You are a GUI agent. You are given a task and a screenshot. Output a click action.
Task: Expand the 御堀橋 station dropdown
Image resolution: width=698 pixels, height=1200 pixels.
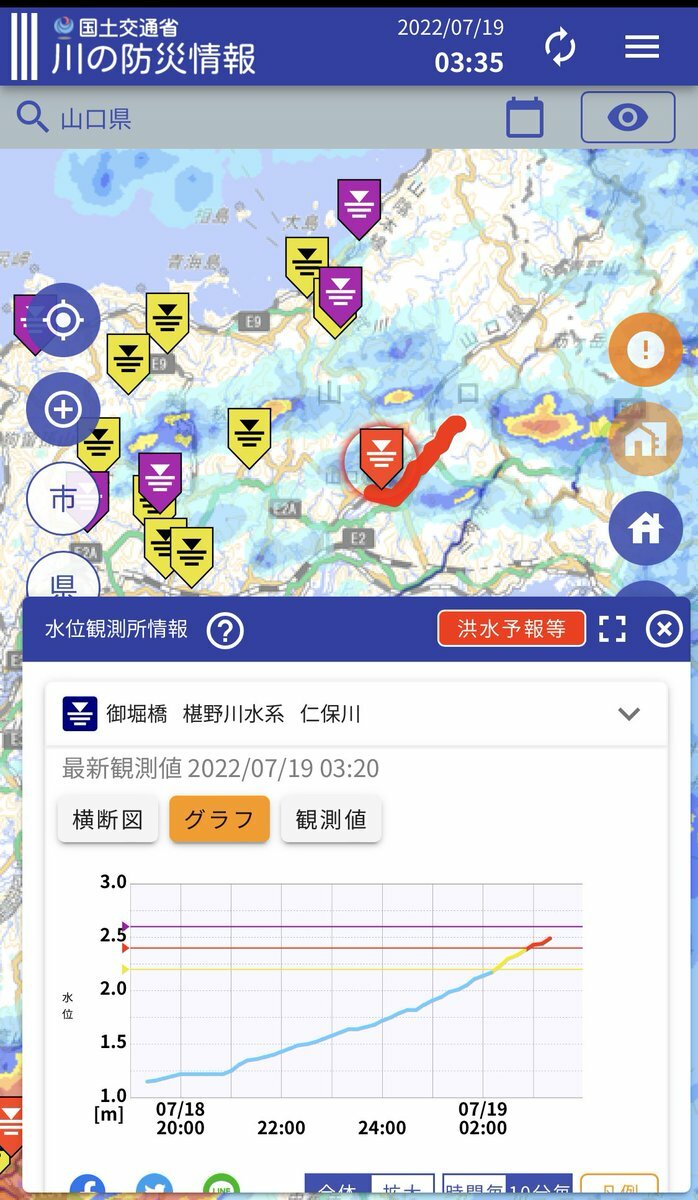point(628,714)
